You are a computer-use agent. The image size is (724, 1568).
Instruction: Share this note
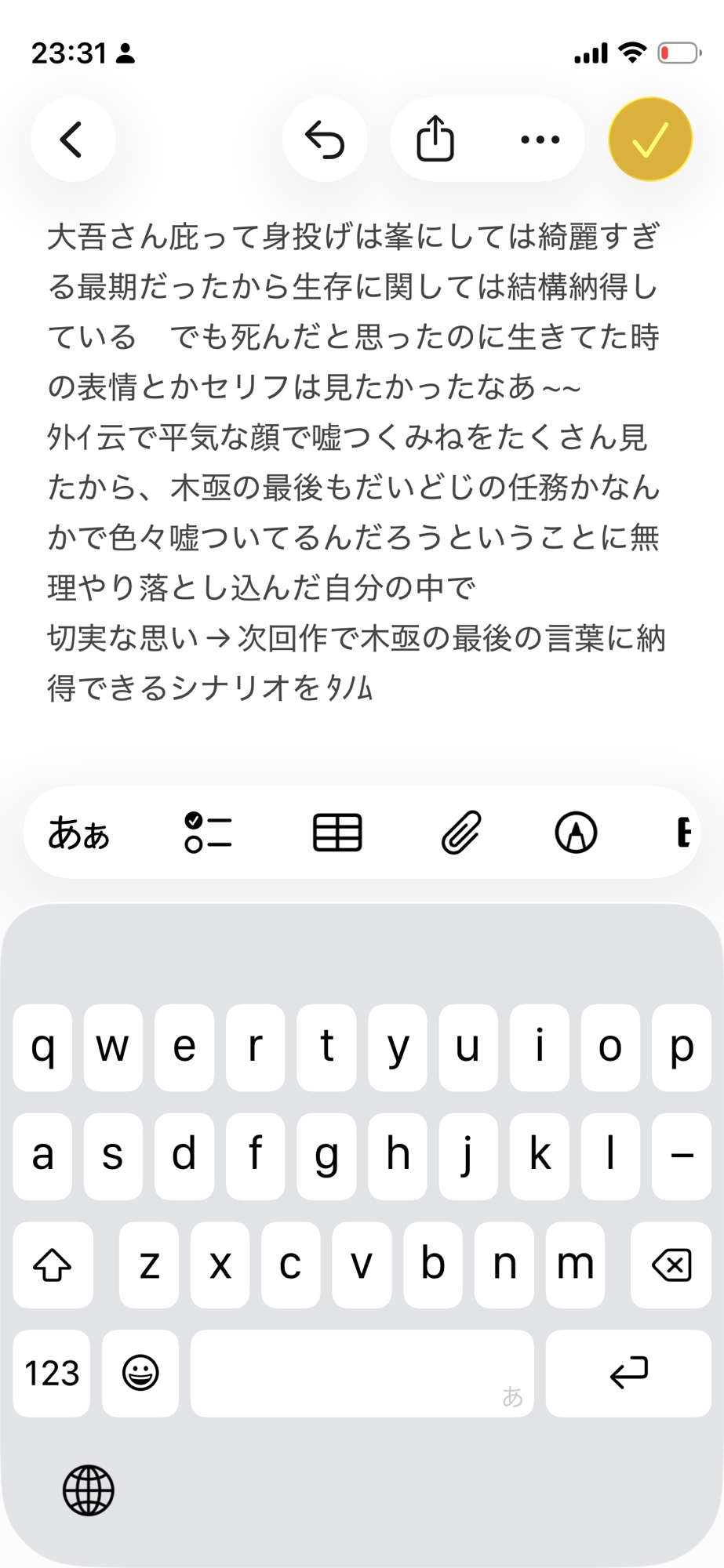click(435, 140)
